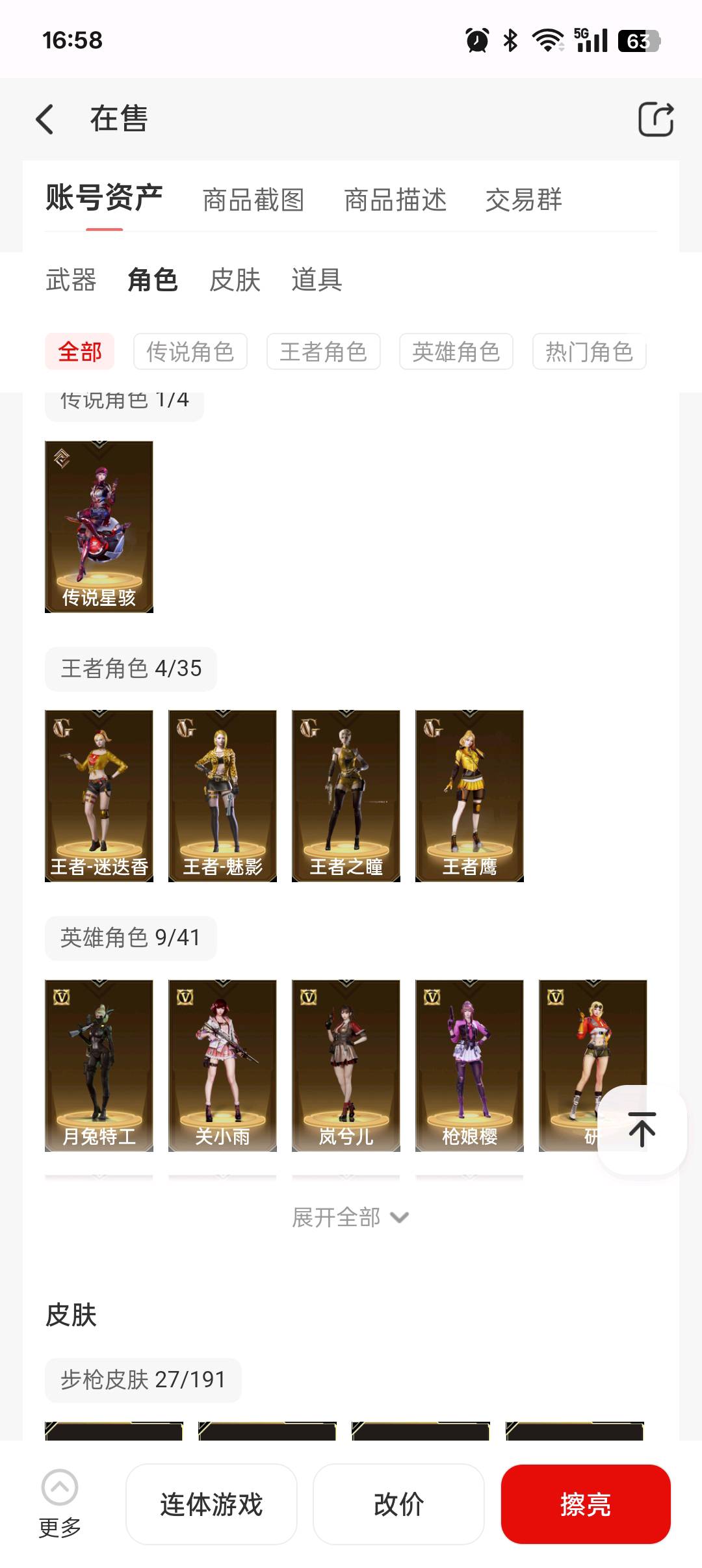Switch to the 商品截图 tab
Image resolution: width=702 pixels, height=1568 pixels.
253,200
